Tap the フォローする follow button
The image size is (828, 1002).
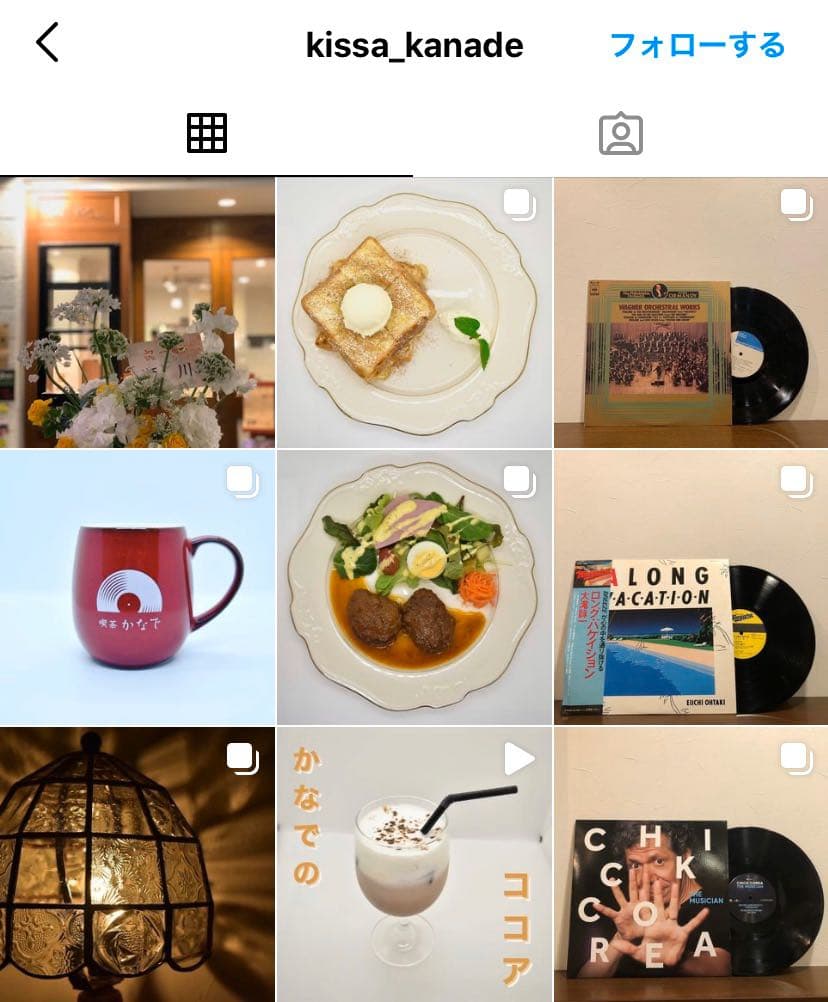click(697, 45)
